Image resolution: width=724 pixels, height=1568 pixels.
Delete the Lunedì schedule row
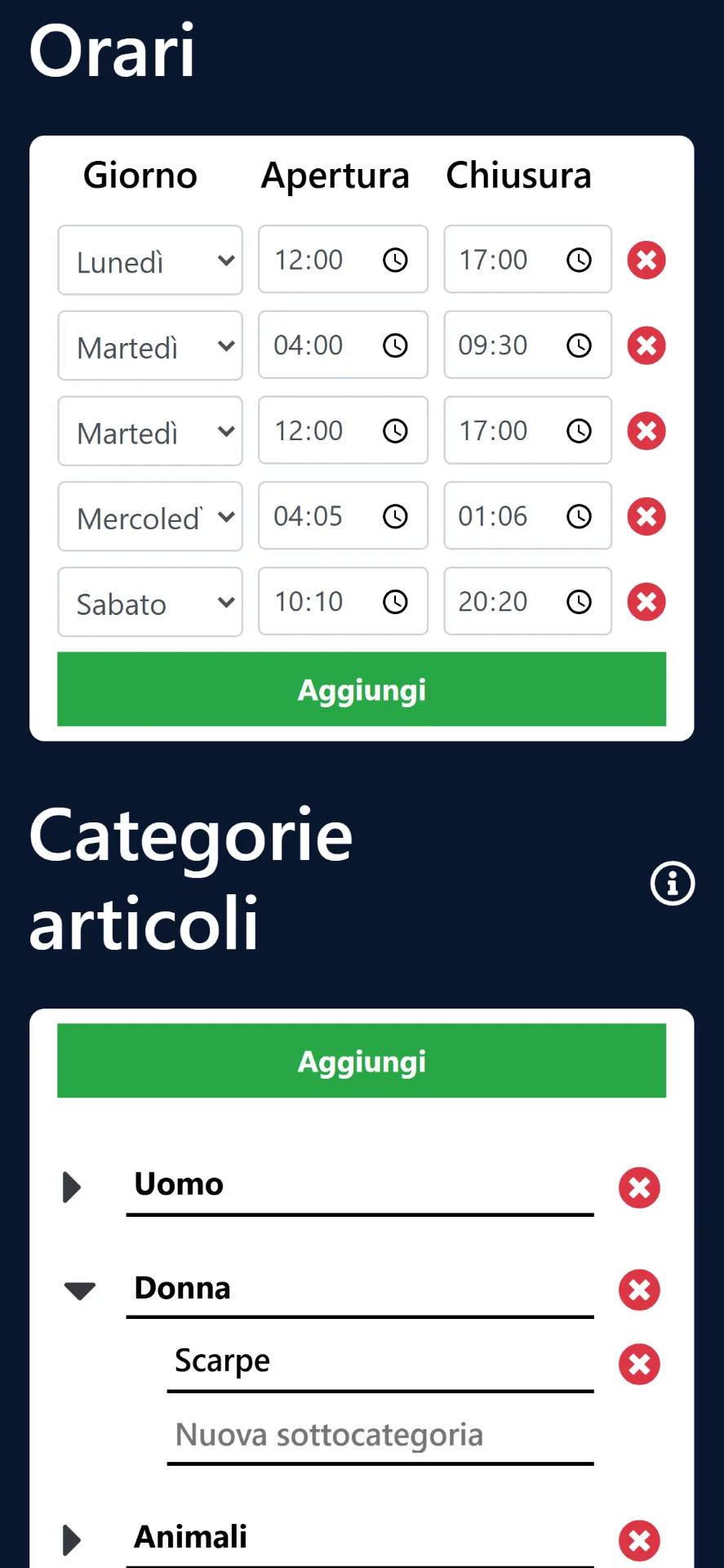click(x=646, y=260)
